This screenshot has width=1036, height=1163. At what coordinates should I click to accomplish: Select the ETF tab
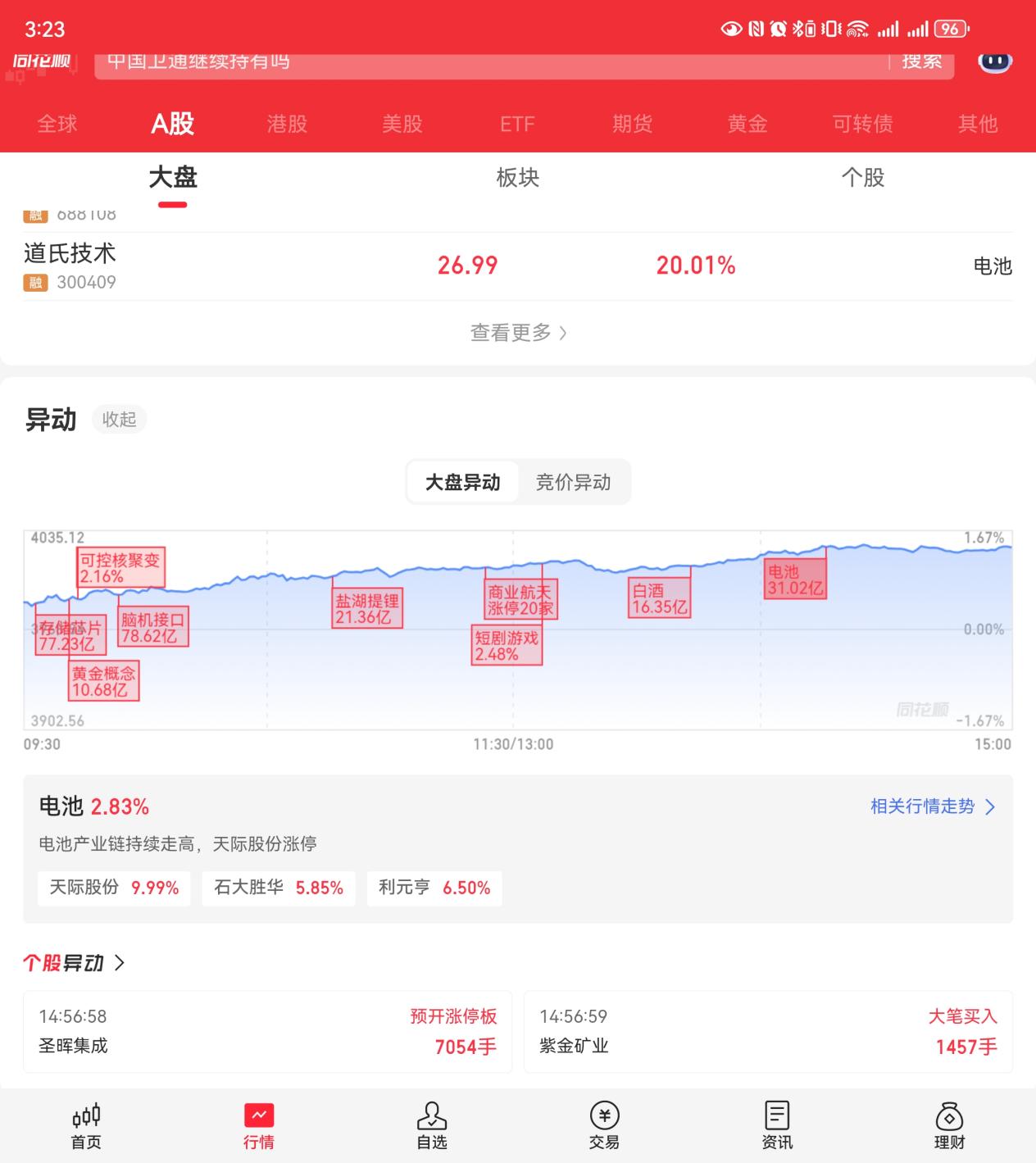(517, 124)
